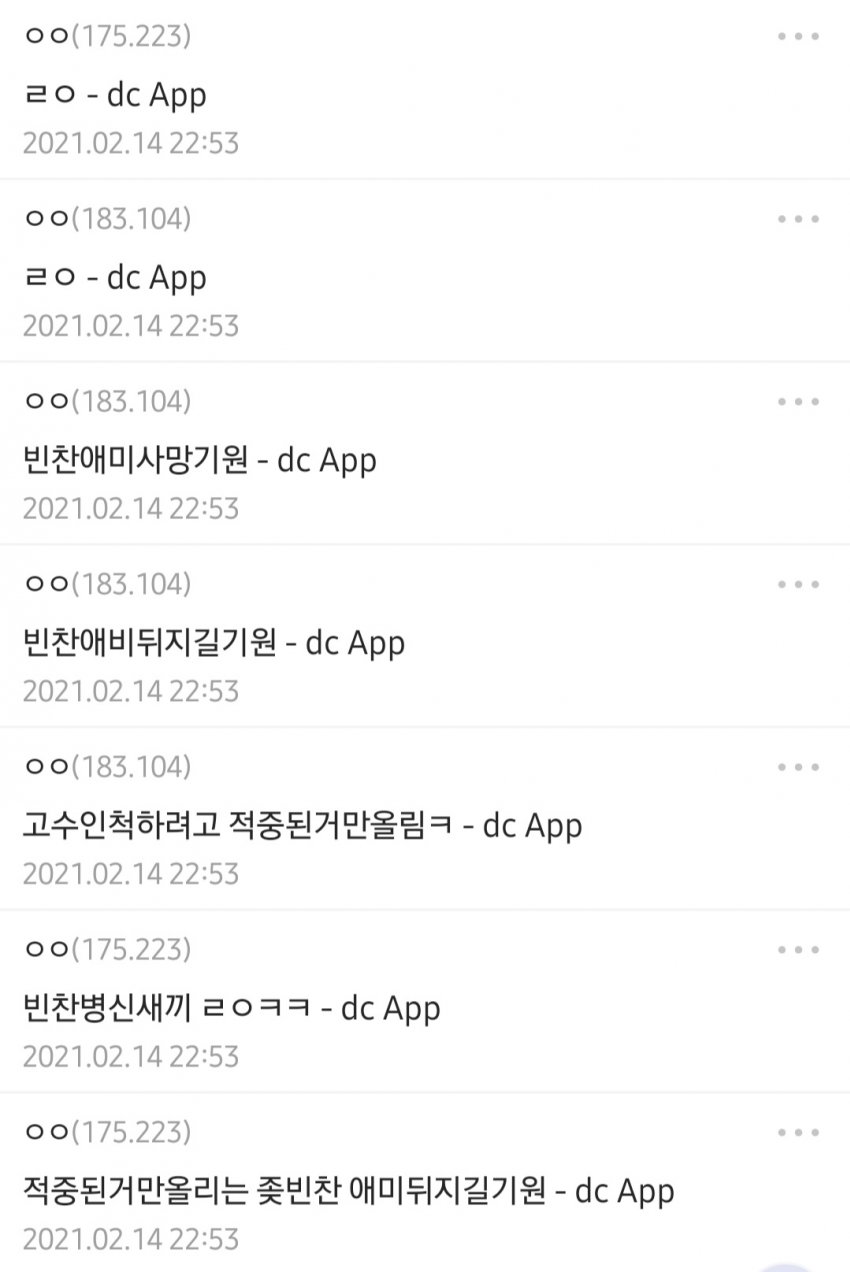
Task: Open the overflow menu for the "고수인척하려고" comment
Action: 798,767
